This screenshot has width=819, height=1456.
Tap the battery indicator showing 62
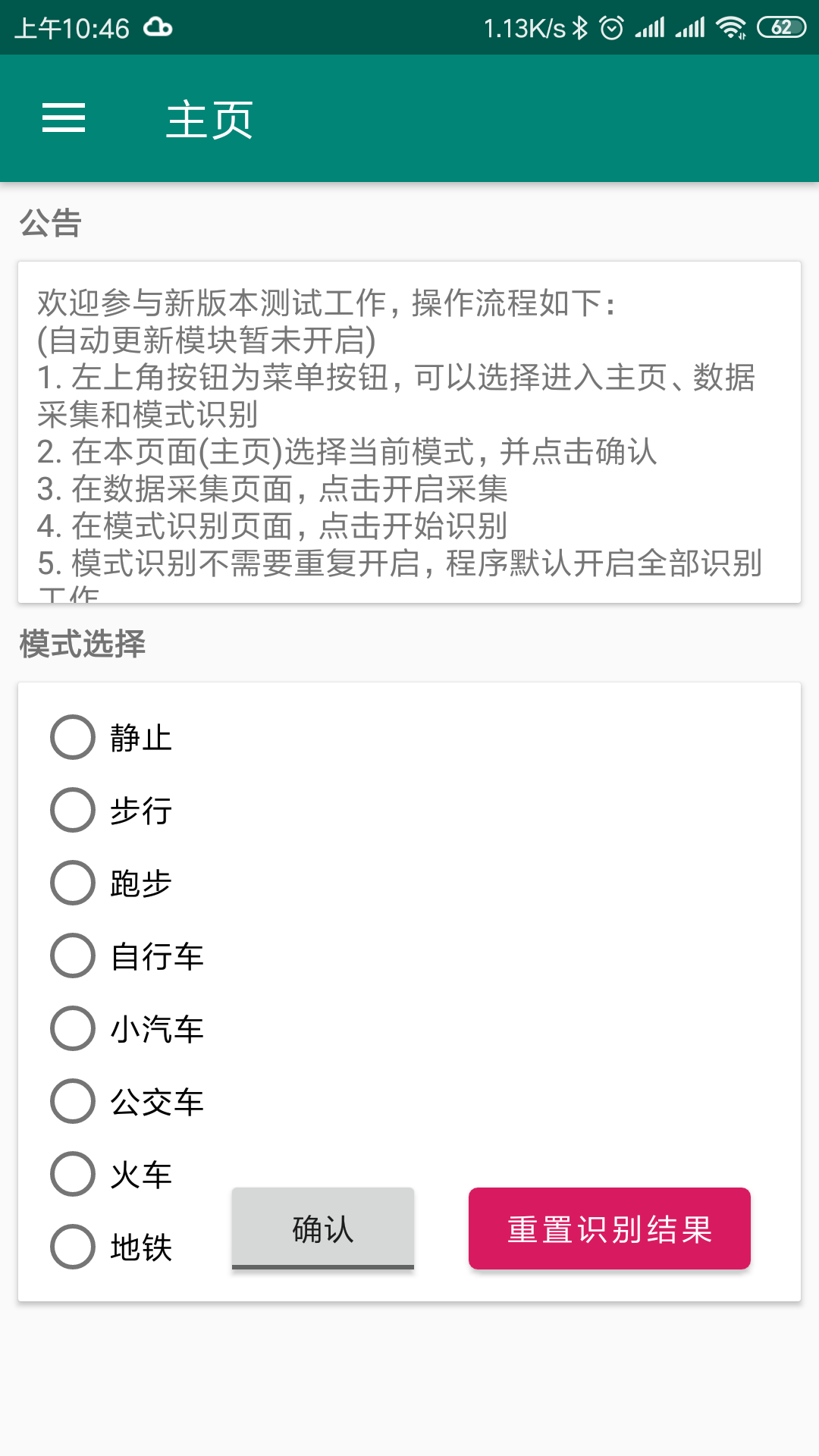(x=782, y=25)
